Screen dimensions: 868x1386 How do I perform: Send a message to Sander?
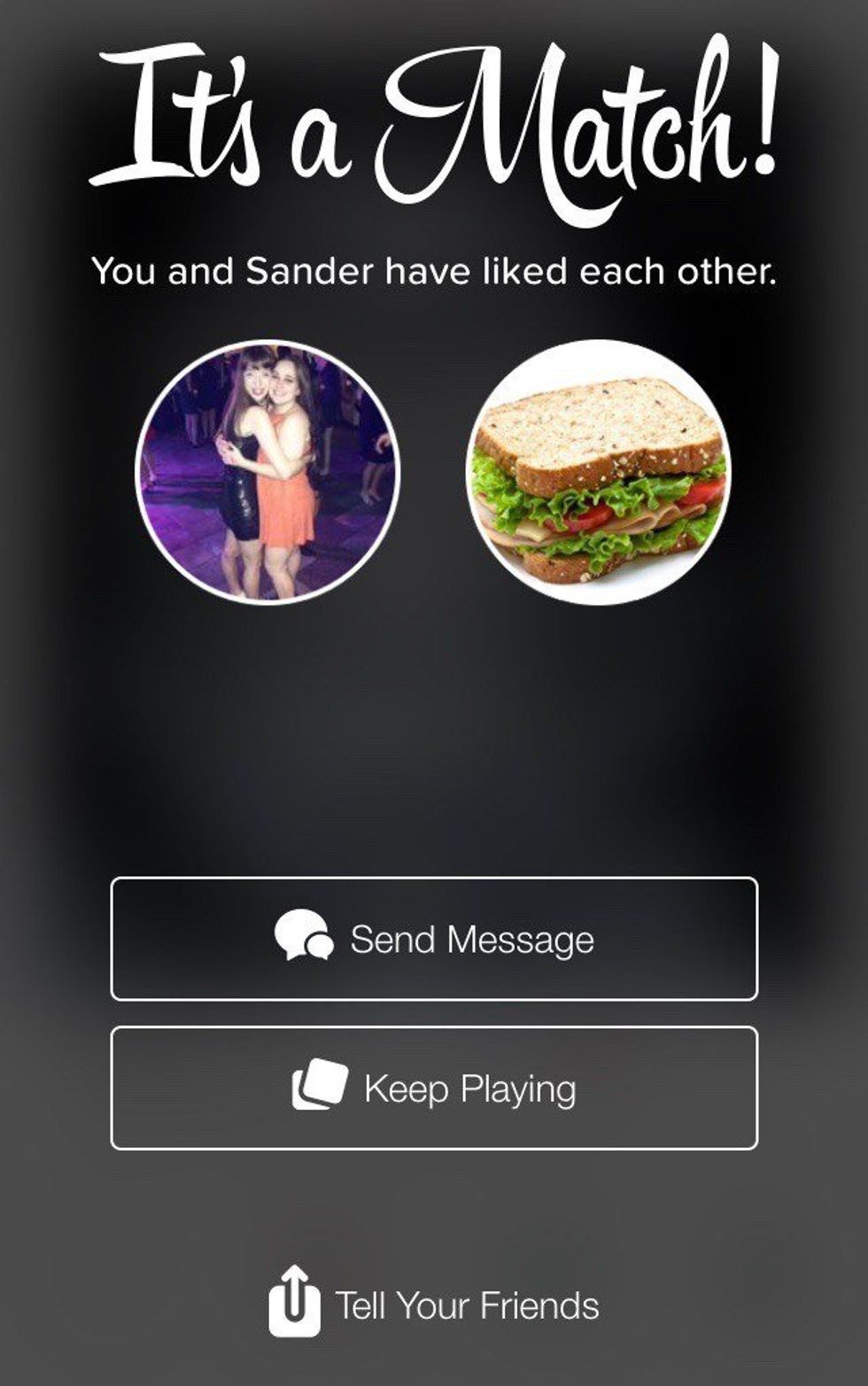pos(434,939)
